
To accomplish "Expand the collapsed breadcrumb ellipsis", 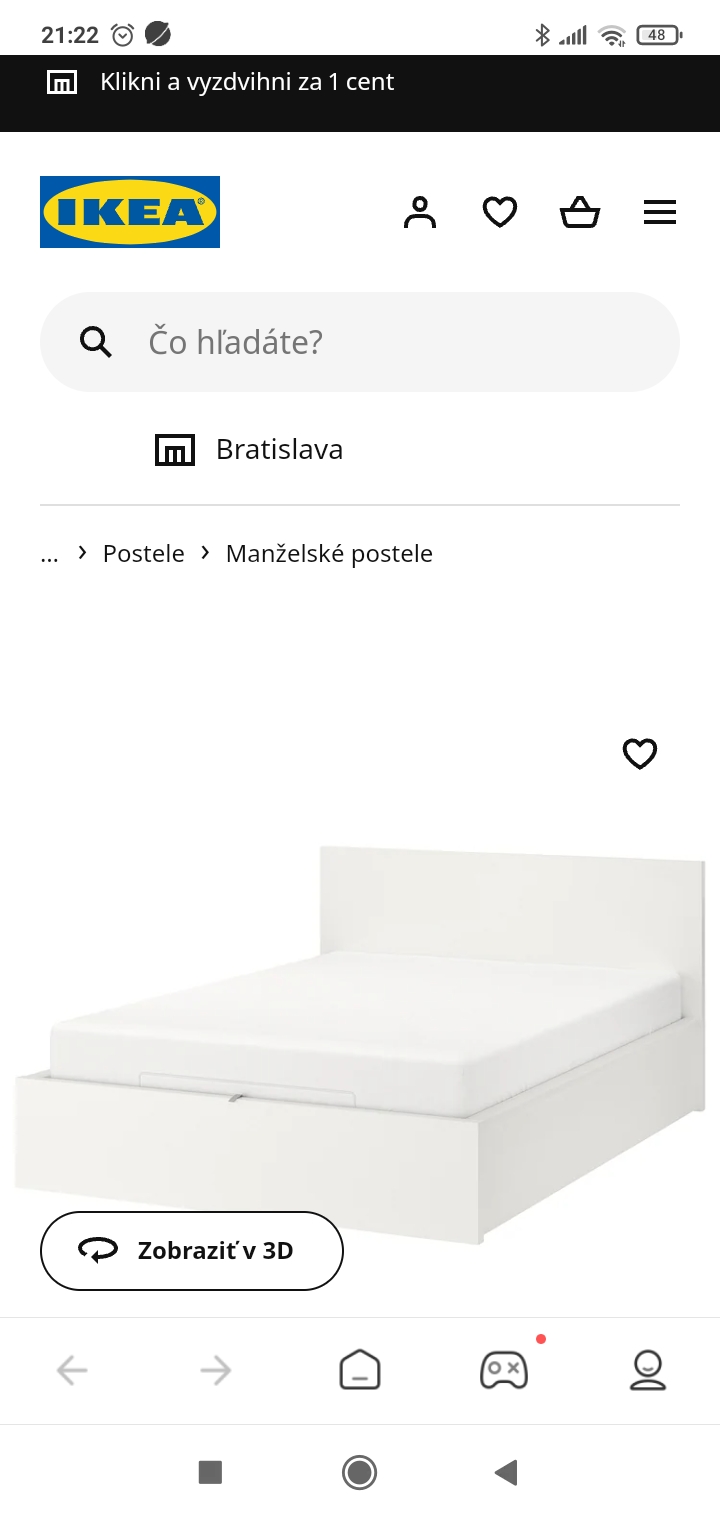I will 50,554.
